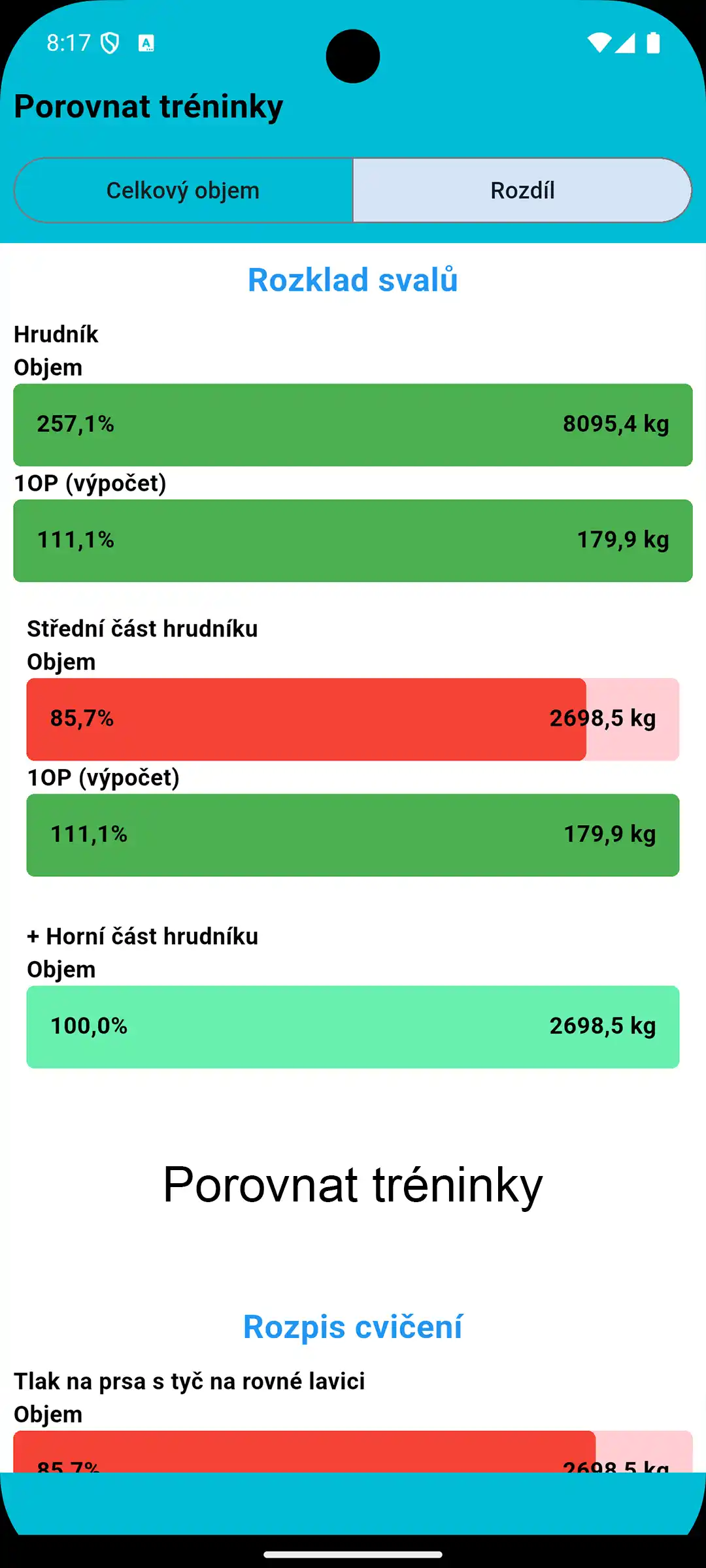Open the blue 'Rozpis cvičení' section header
The width and height of the screenshot is (706, 1568).
pos(352,1325)
